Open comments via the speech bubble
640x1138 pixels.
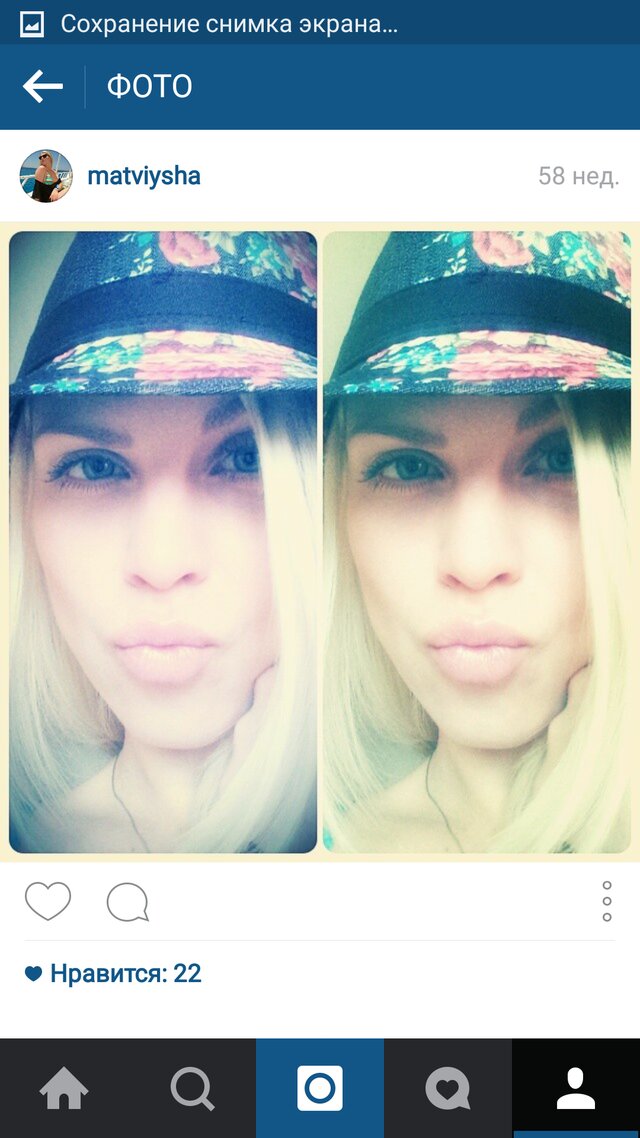(128, 902)
